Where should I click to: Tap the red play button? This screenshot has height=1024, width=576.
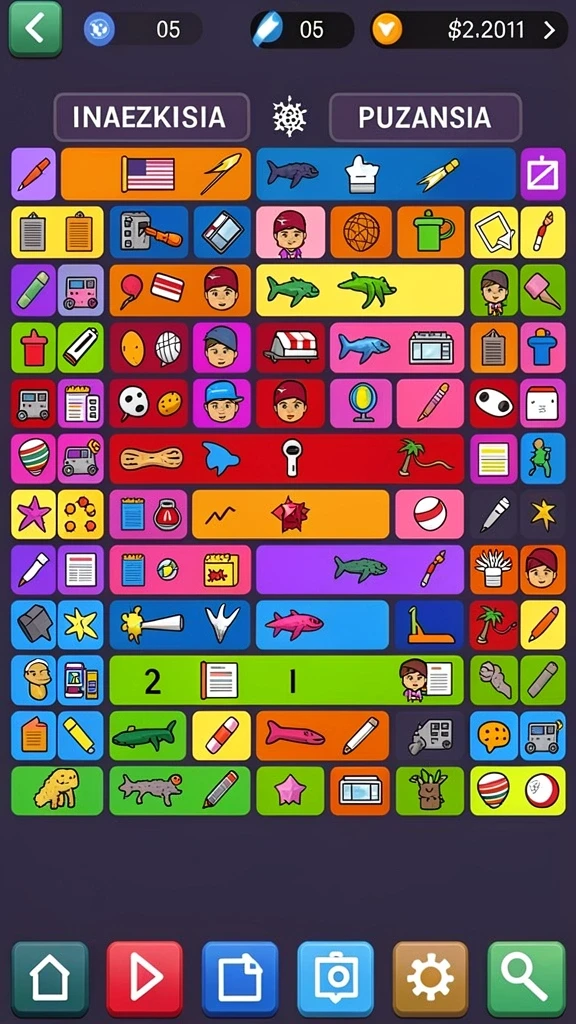145,979
